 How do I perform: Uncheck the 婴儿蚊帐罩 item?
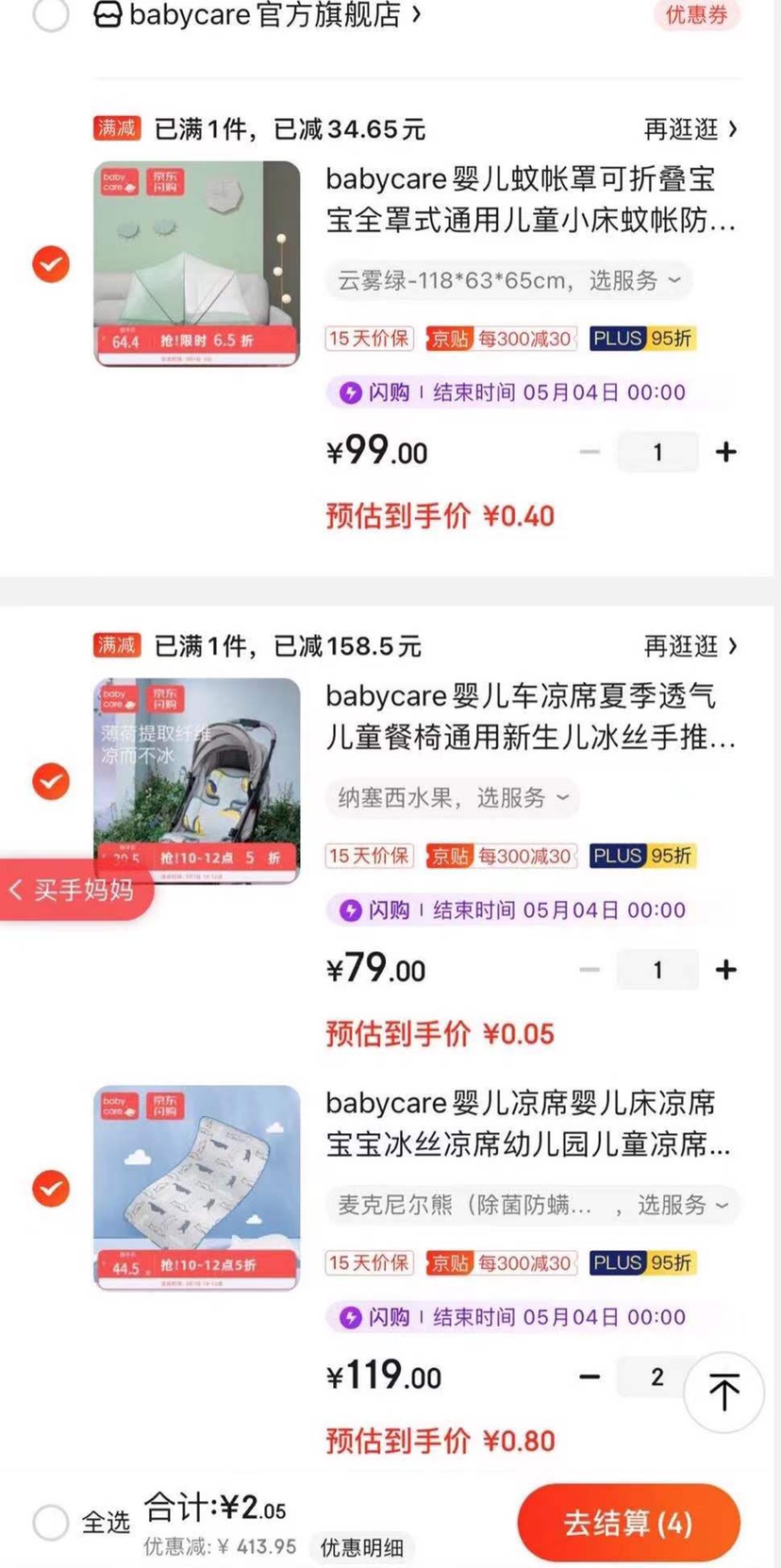click(x=51, y=264)
